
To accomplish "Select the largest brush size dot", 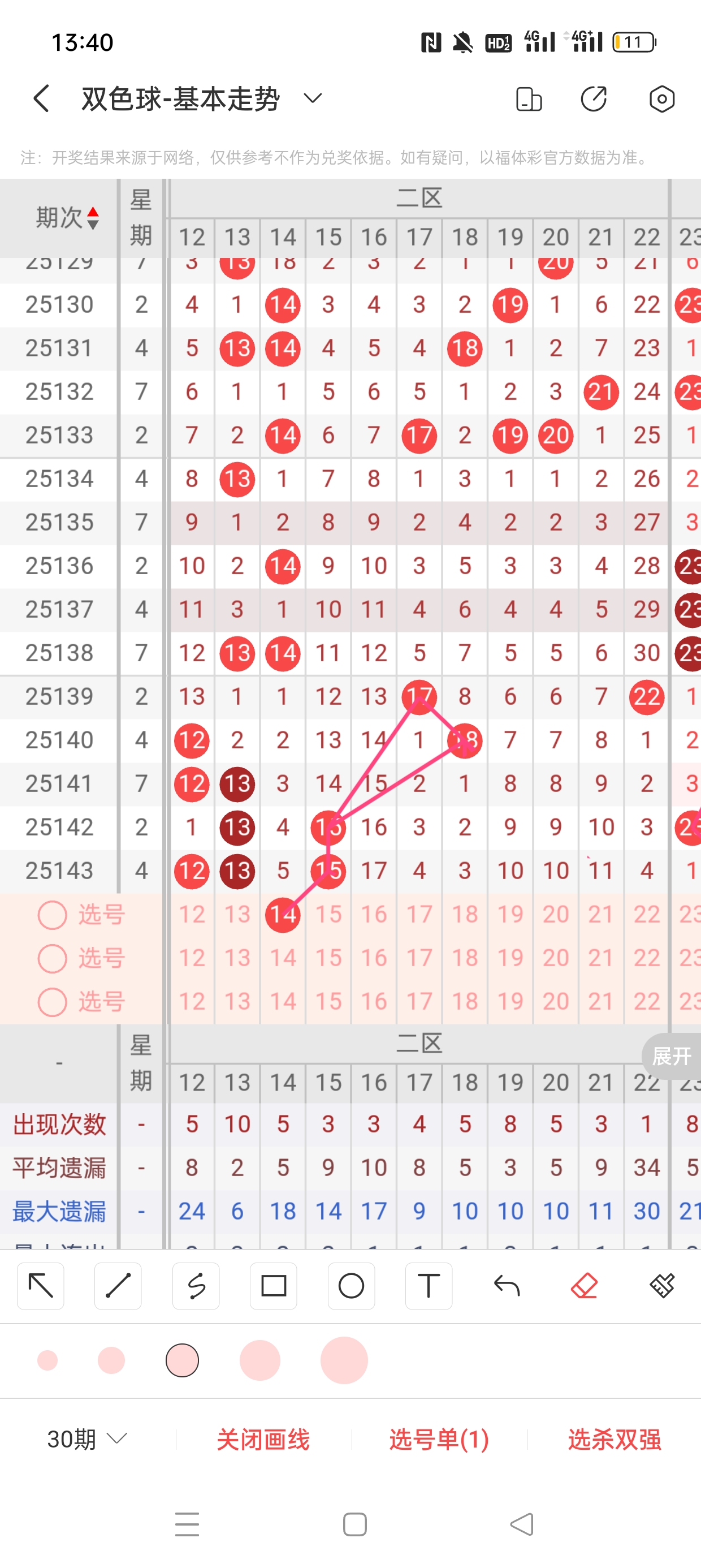I will pos(344,1360).
